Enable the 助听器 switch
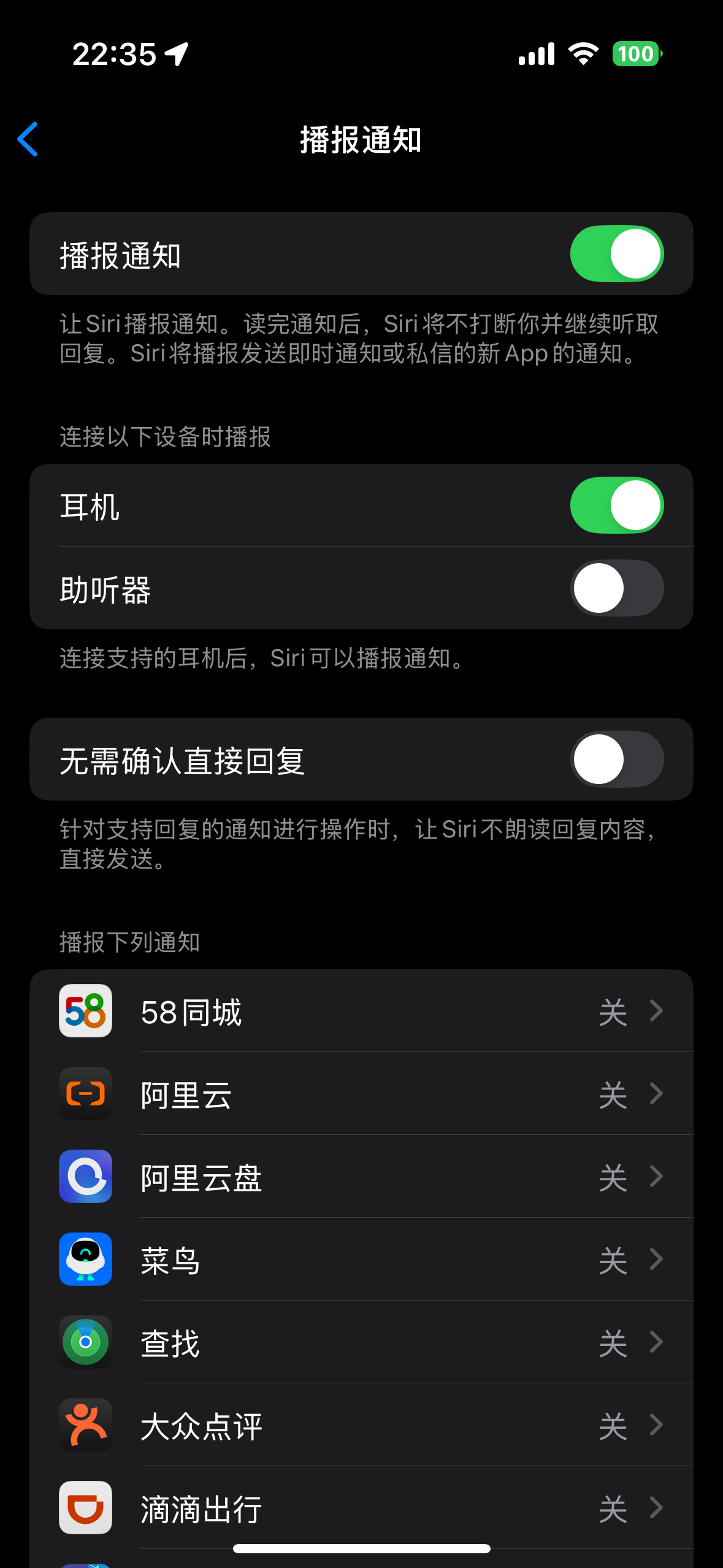Viewport: 723px width, 1568px height. pyautogui.click(x=616, y=588)
